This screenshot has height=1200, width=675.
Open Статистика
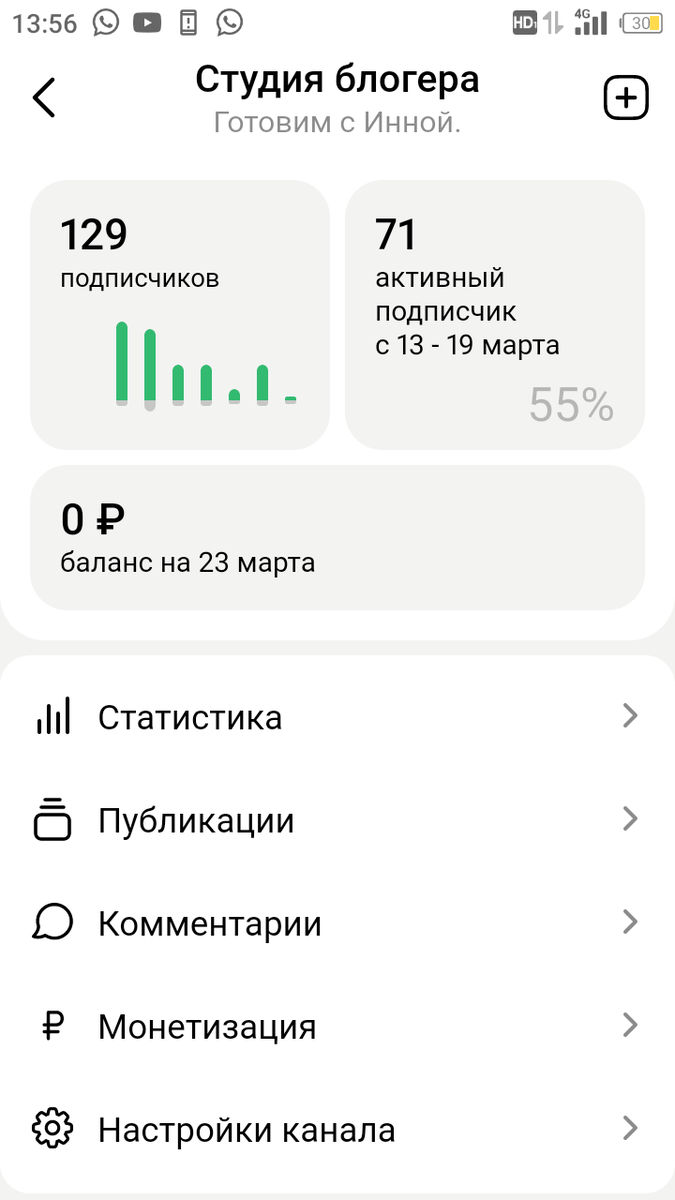click(x=337, y=717)
